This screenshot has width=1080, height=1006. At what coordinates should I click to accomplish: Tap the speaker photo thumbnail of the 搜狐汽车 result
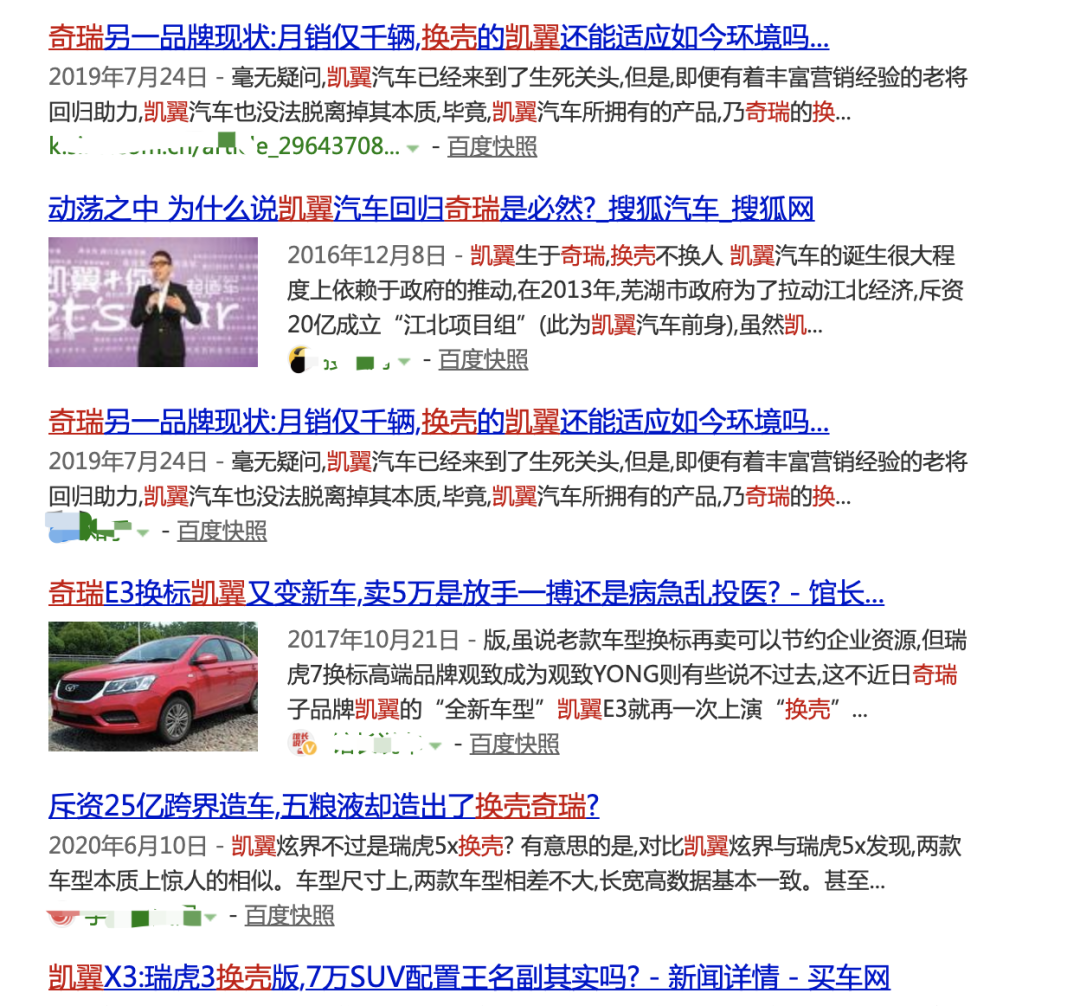coord(153,302)
